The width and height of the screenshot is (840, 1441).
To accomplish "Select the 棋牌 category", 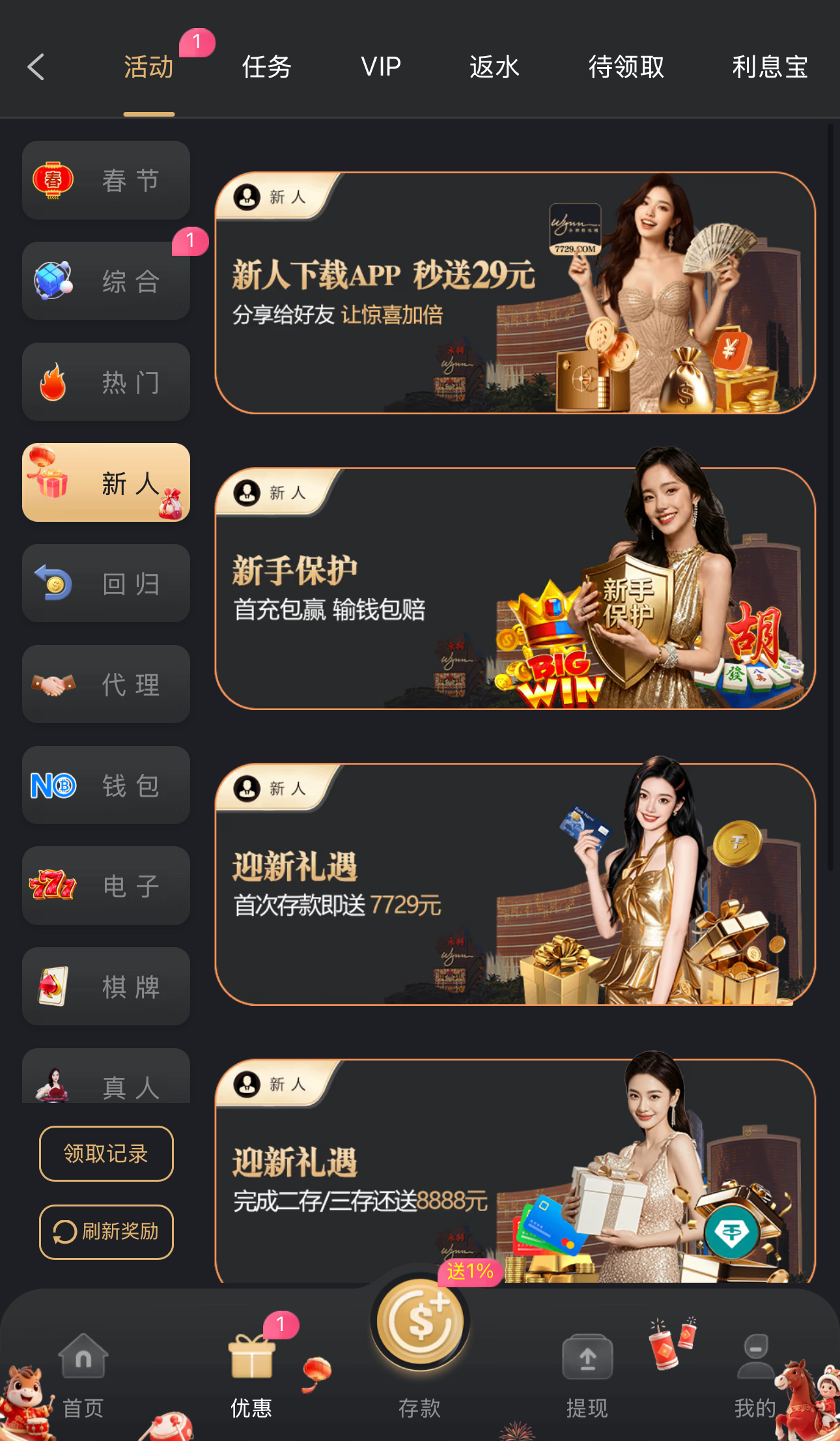I will 106,987.
